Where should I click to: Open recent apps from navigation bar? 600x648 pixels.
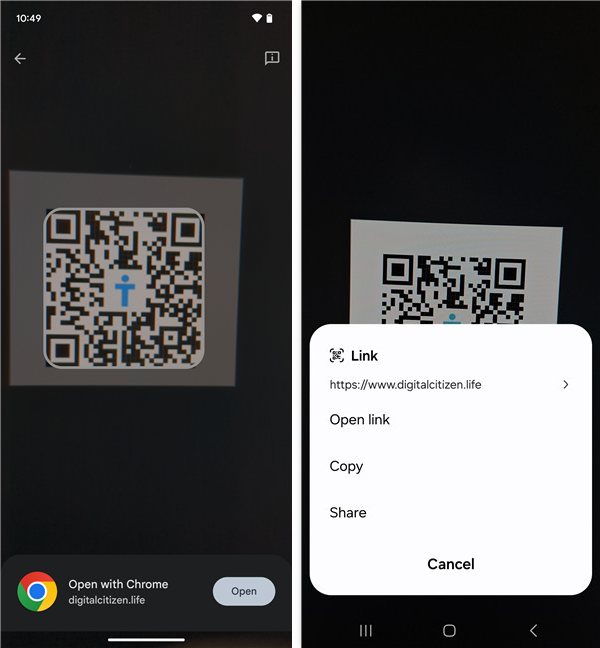[366, 630]
